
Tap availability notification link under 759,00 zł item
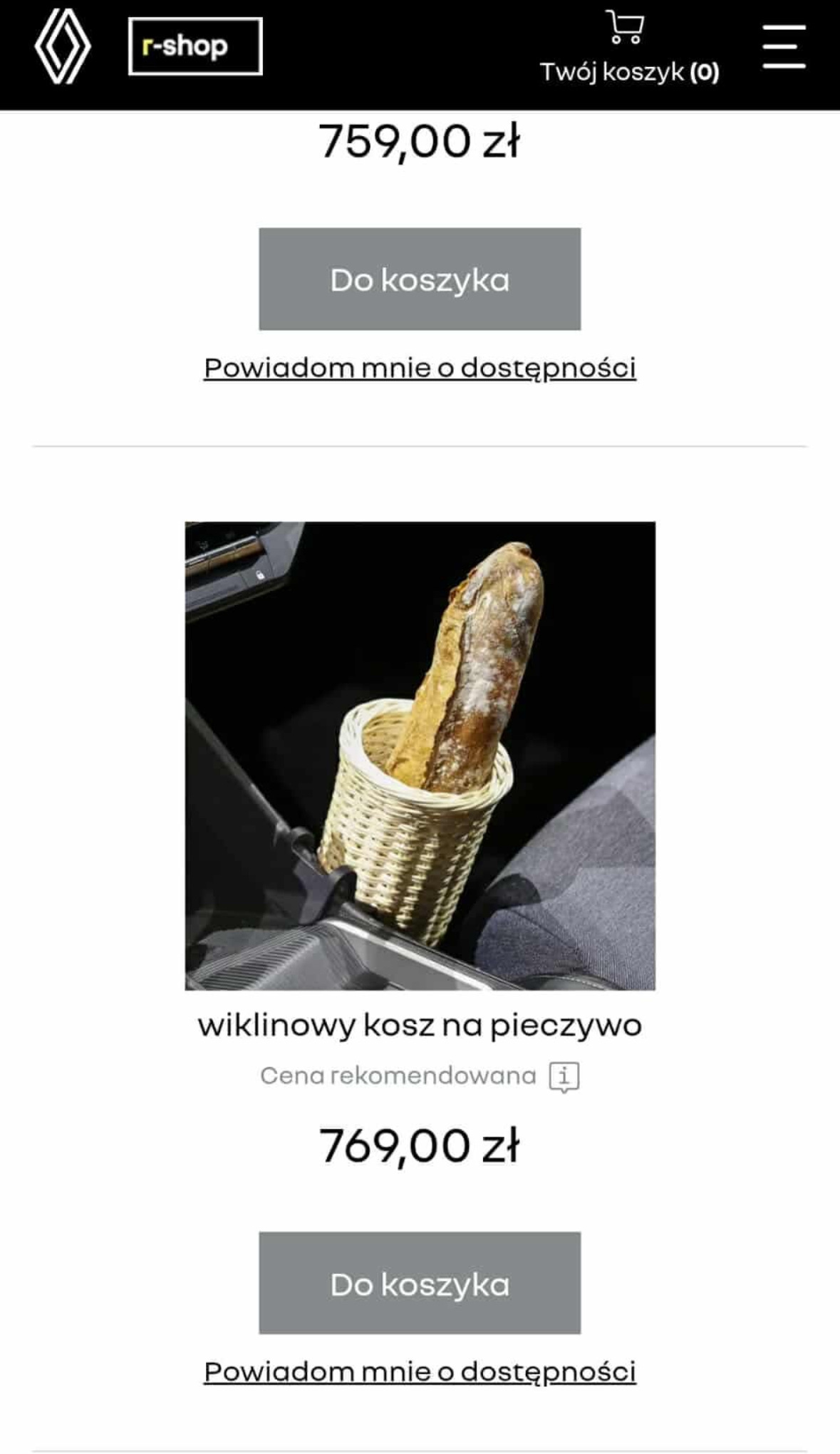click(x=420, y=368)
